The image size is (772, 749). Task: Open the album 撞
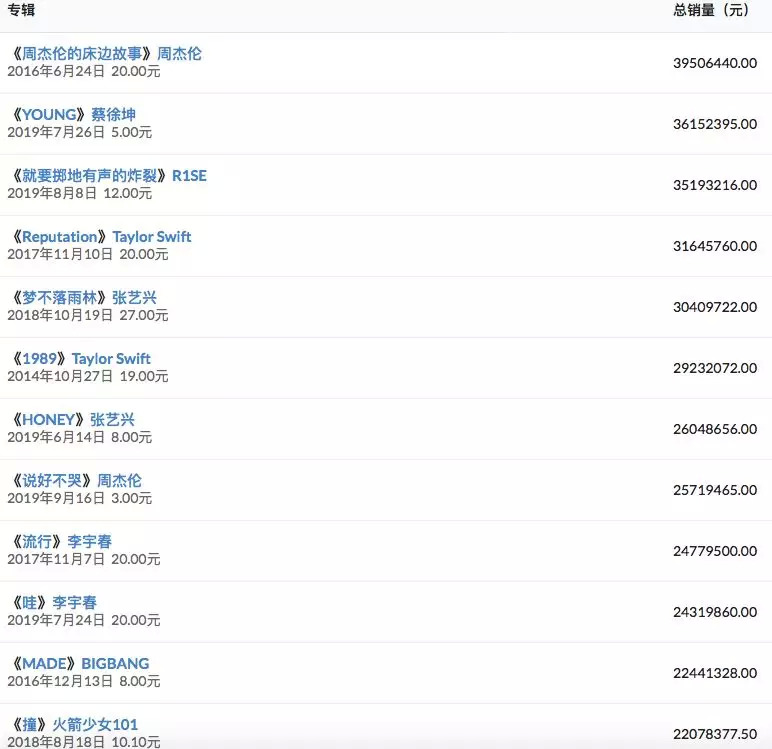click(x=30, y=725)
